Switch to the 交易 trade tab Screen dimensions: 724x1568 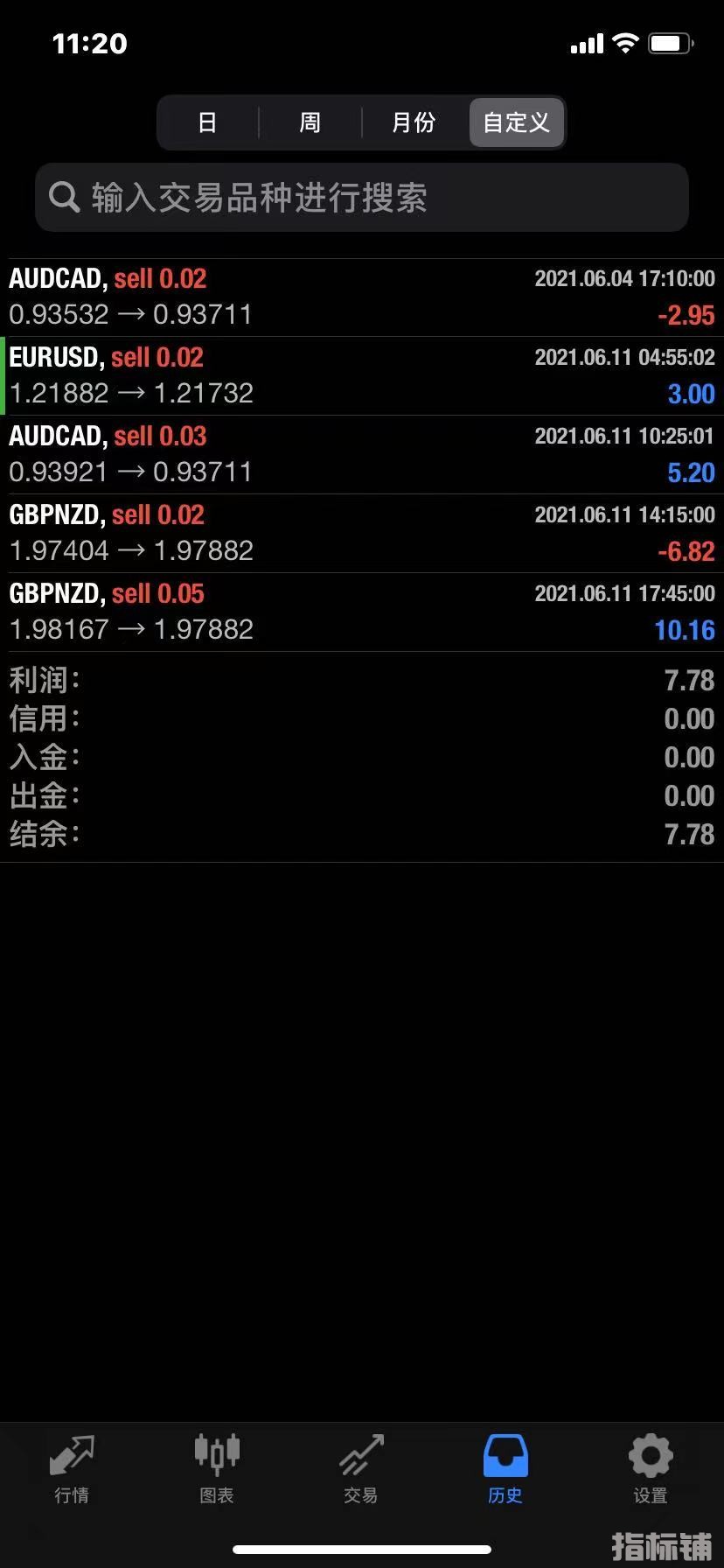point(361,1469)
